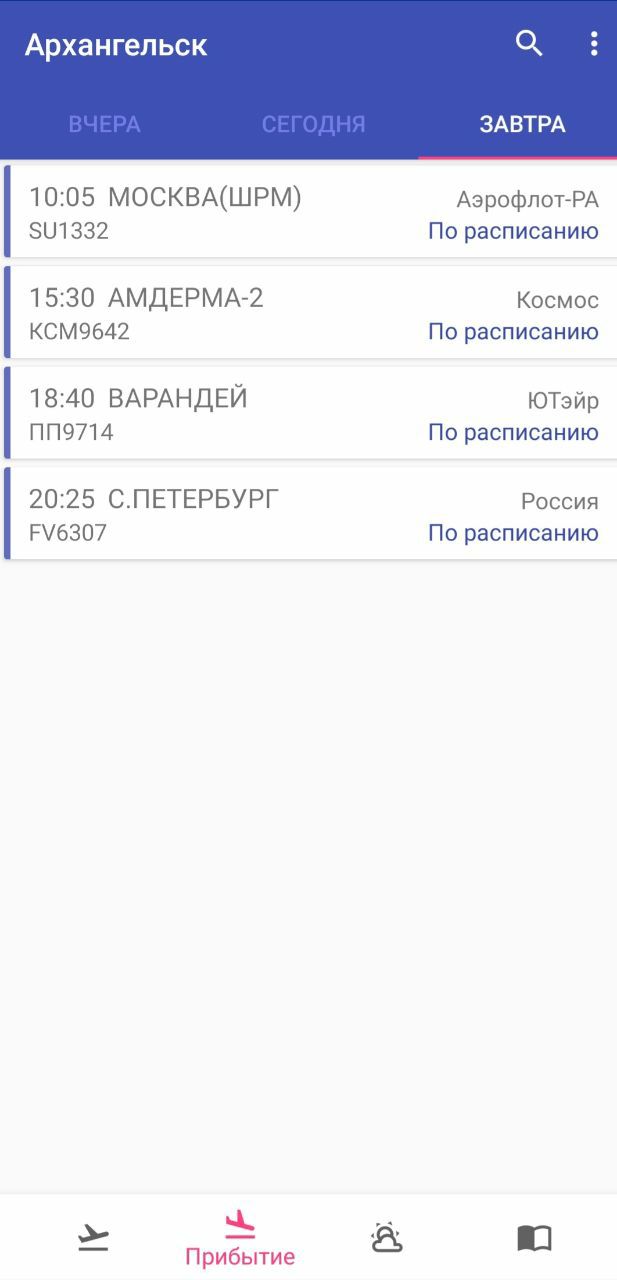View flight ПП9714 from ВАРАНДЕЙ
The width and height of the screenshot is (617, 1280).
click(310, 413)
